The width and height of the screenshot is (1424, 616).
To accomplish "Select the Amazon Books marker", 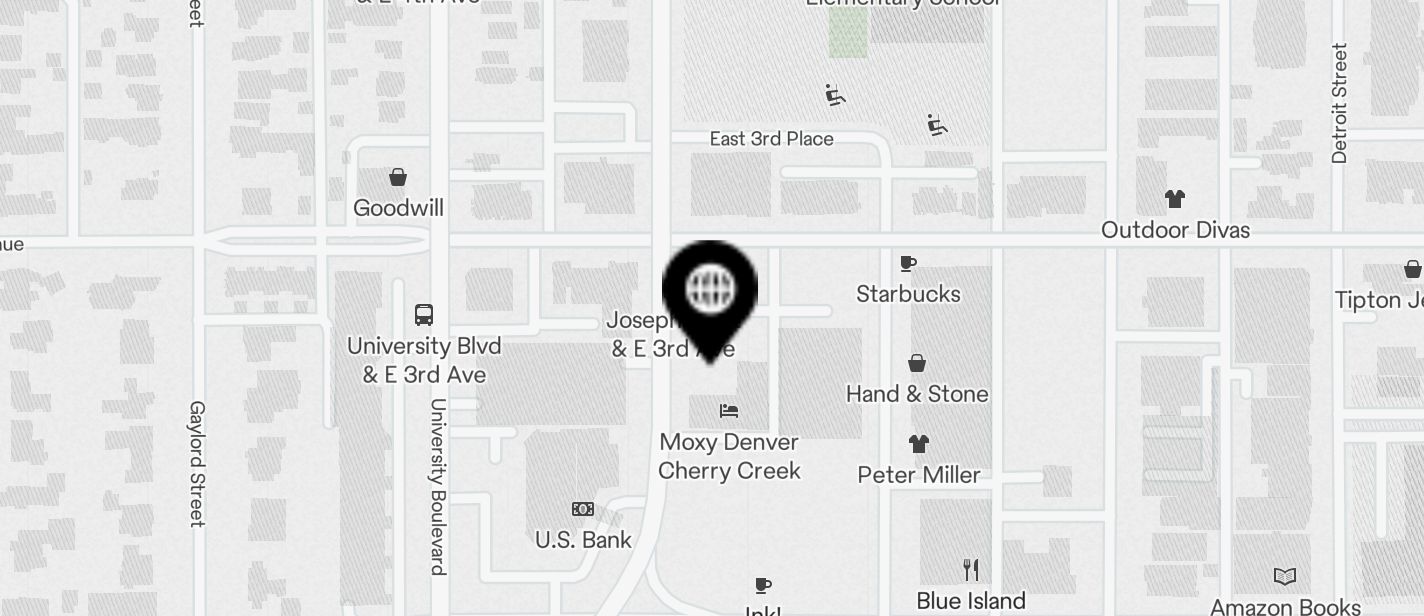I will pyautogui.click(x=1285, y=577).
